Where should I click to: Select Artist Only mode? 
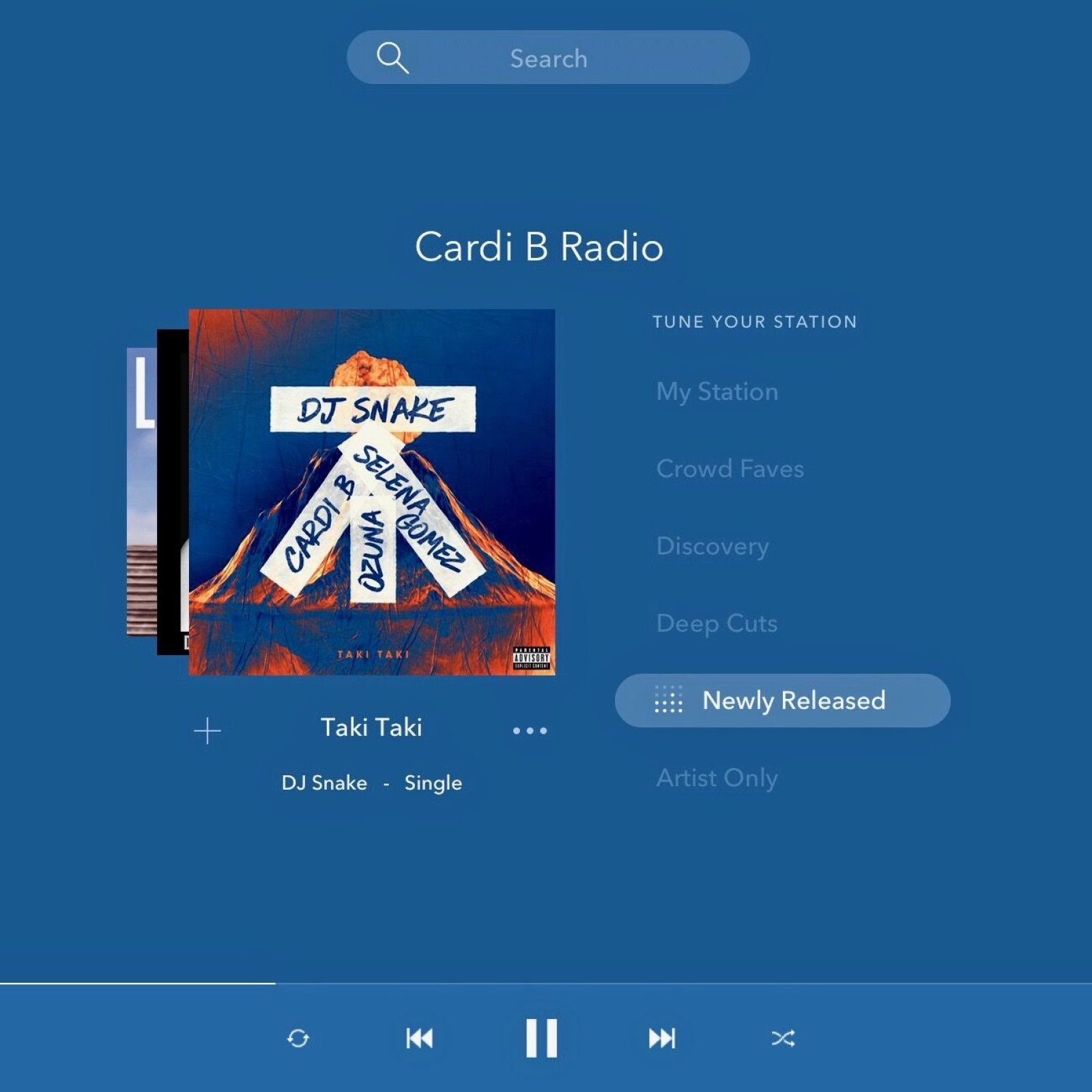click(717, 778)
